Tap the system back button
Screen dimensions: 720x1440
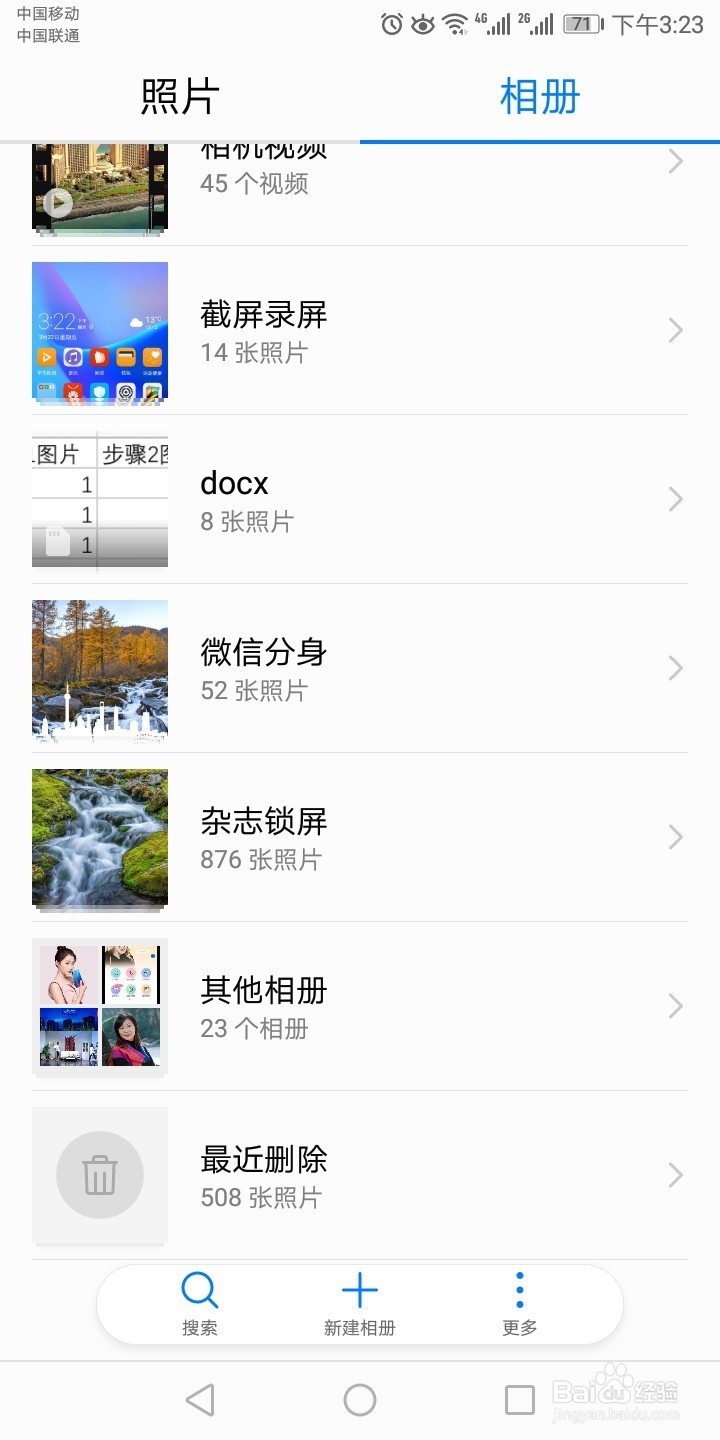point(200,1400)
